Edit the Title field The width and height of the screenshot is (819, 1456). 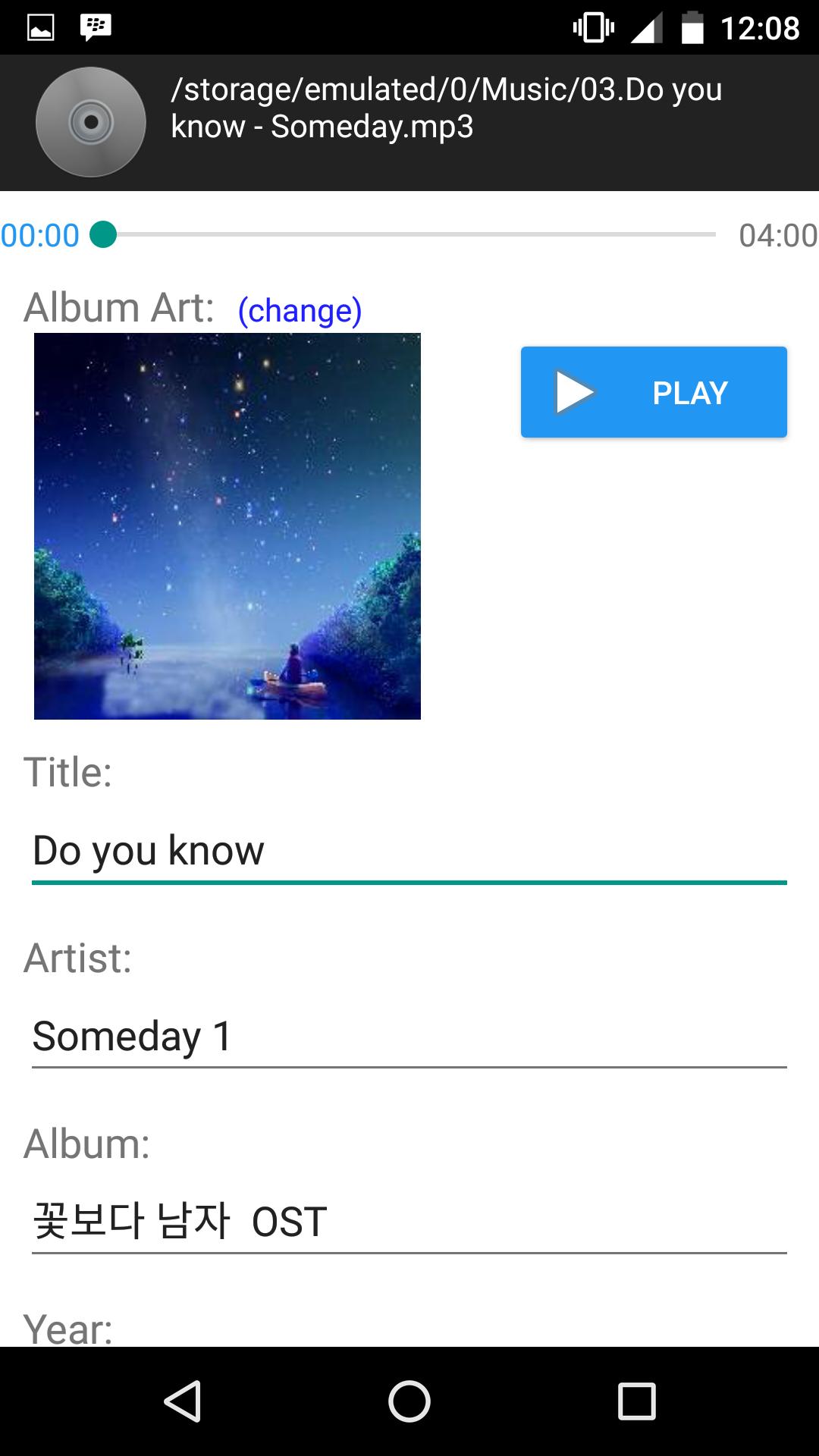click(x=409, y=851)
